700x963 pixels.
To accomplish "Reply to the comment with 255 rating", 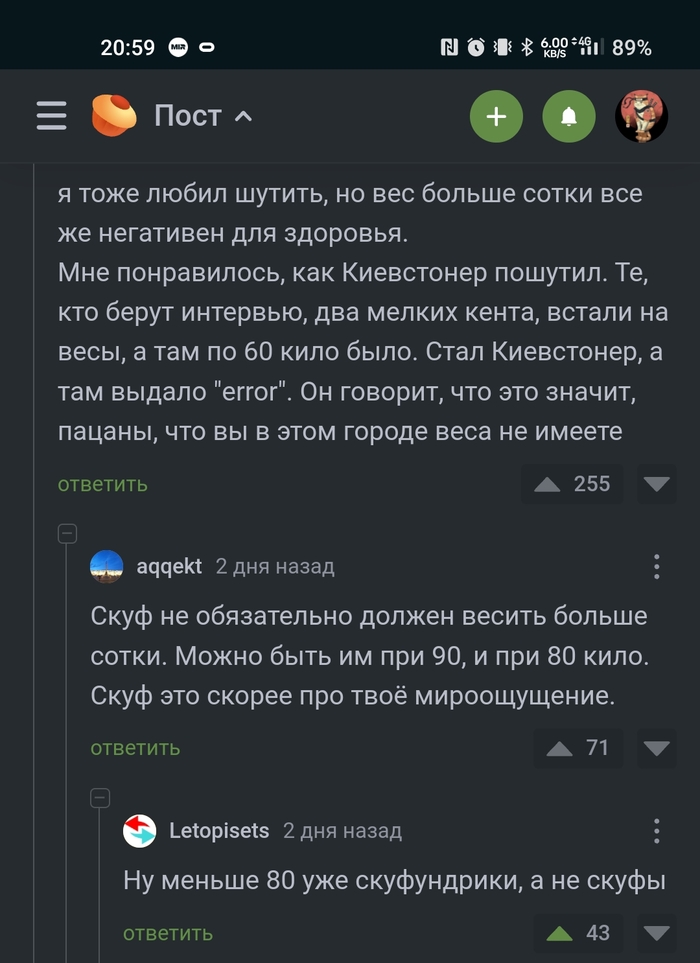I will pyautogui.click(x=102, y=484).
